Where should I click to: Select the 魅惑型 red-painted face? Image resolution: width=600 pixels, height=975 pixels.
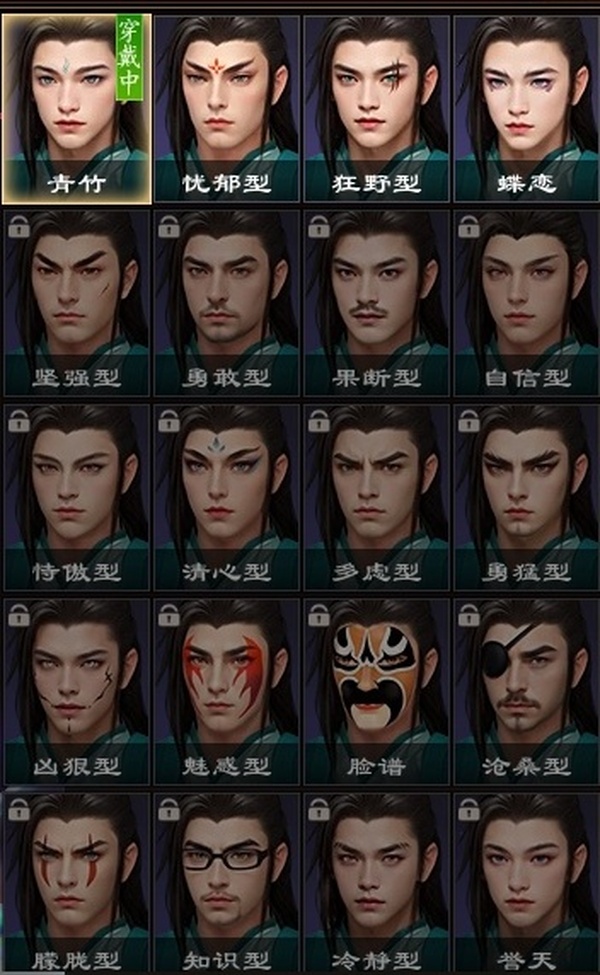point(227,691)
